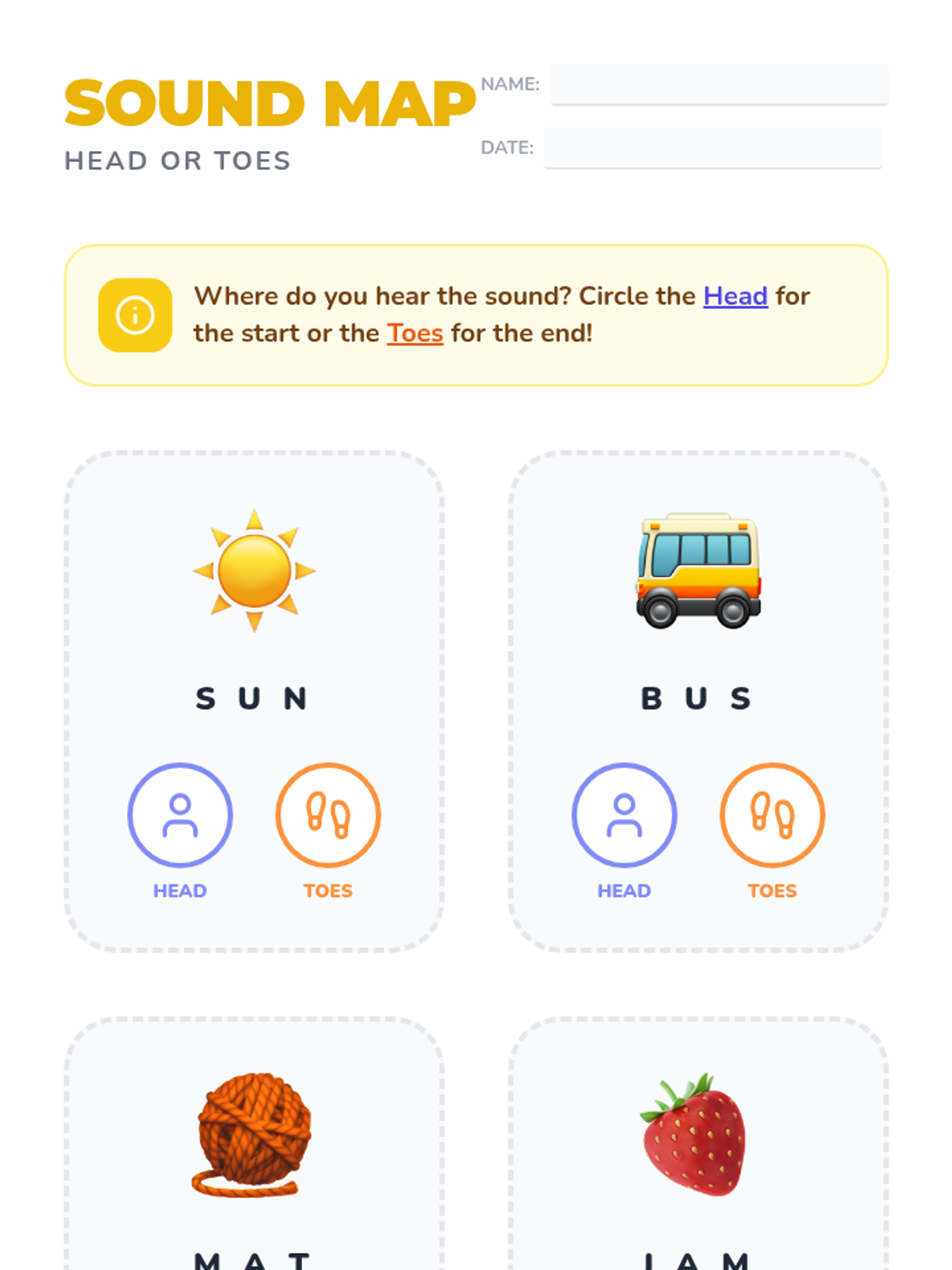Image resolution: width=952 pixels, height=1270 pixels.
Task: Tap the Name input field
Action: [719, 84]
